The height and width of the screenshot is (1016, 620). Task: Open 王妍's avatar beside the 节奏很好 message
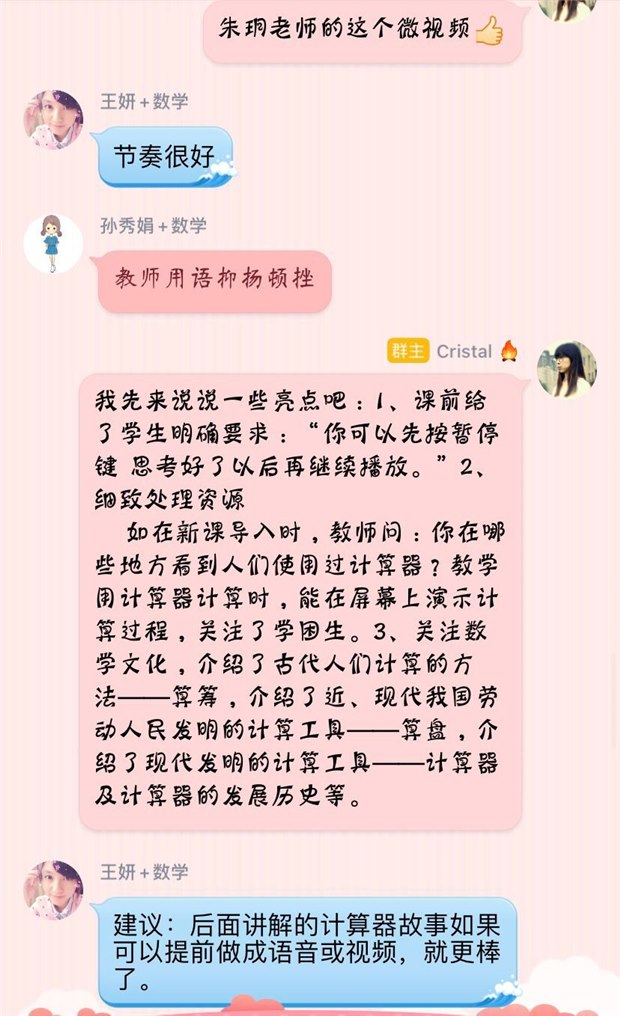(x=53, y=119)
